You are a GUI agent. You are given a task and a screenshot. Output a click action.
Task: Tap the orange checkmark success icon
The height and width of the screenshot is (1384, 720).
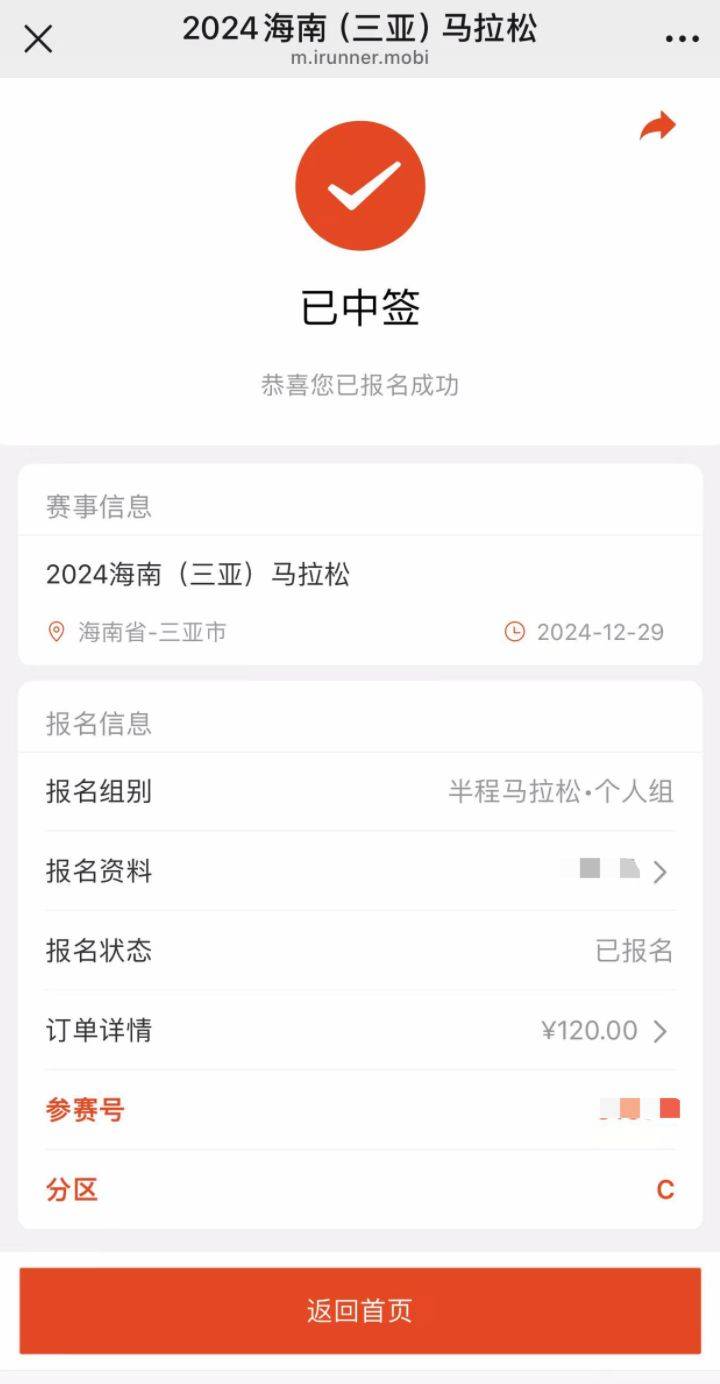coord(360,185)
